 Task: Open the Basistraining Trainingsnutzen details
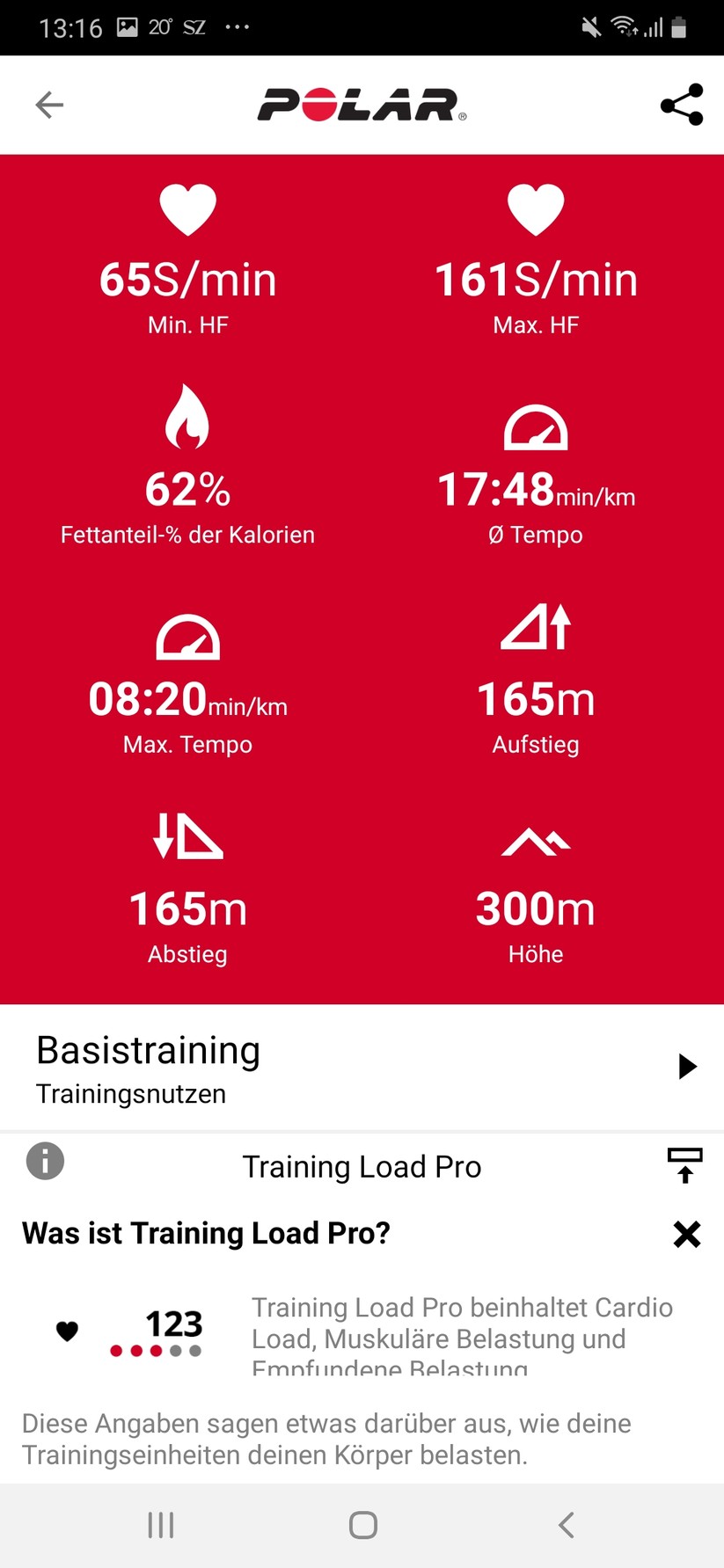[x=687, y=1067]
